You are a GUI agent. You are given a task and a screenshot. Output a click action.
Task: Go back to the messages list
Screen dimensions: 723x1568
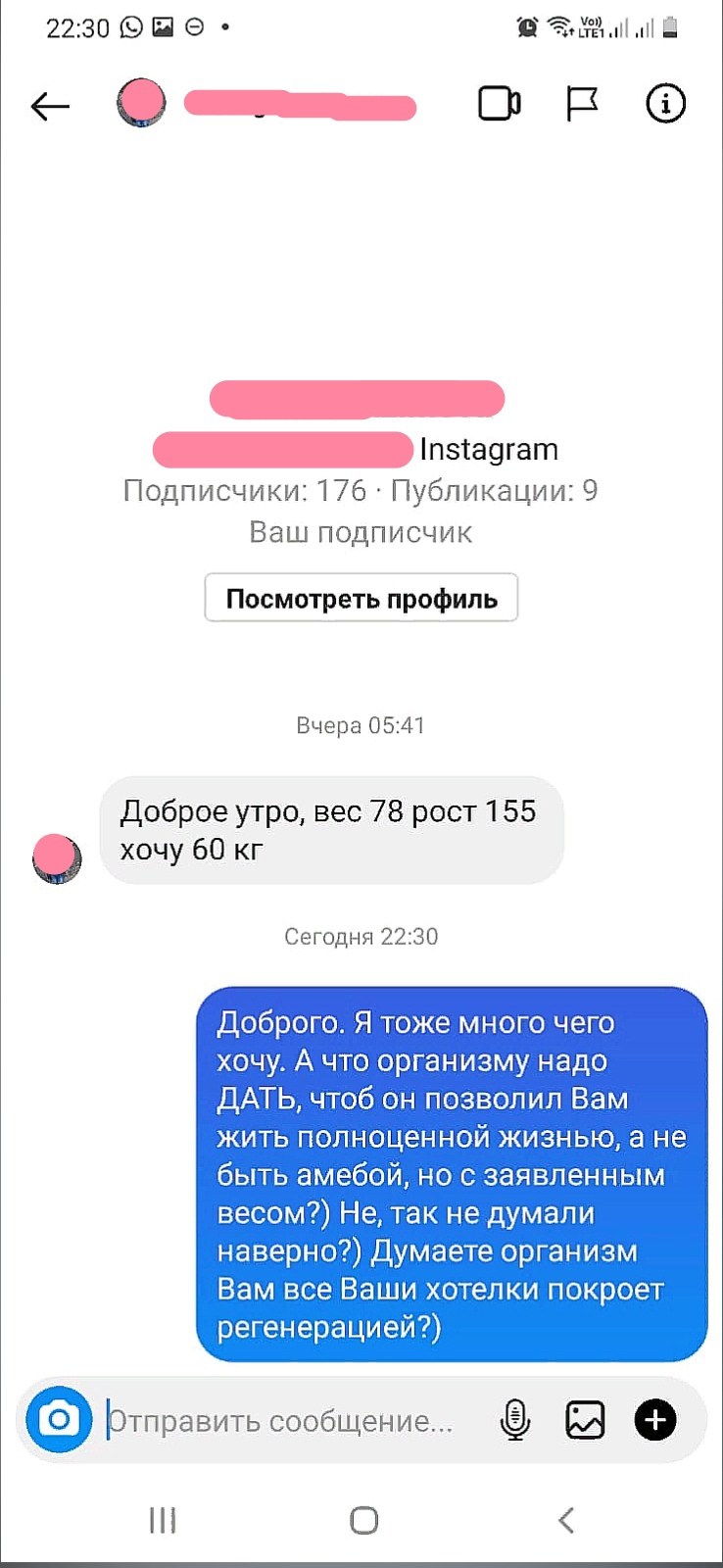point(50,105)
